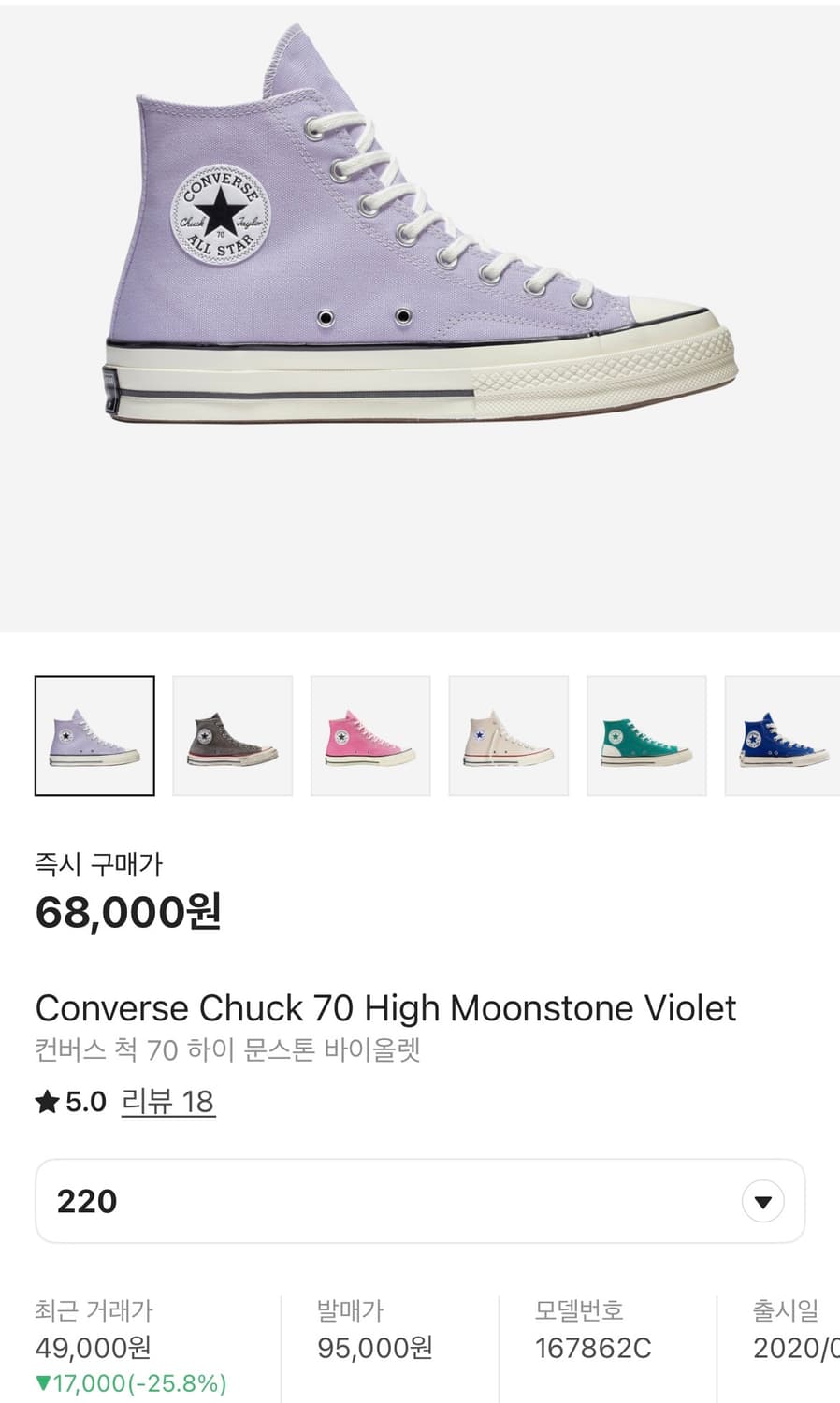Open the 리뷰 18 reviews link

click(168, 1102)
